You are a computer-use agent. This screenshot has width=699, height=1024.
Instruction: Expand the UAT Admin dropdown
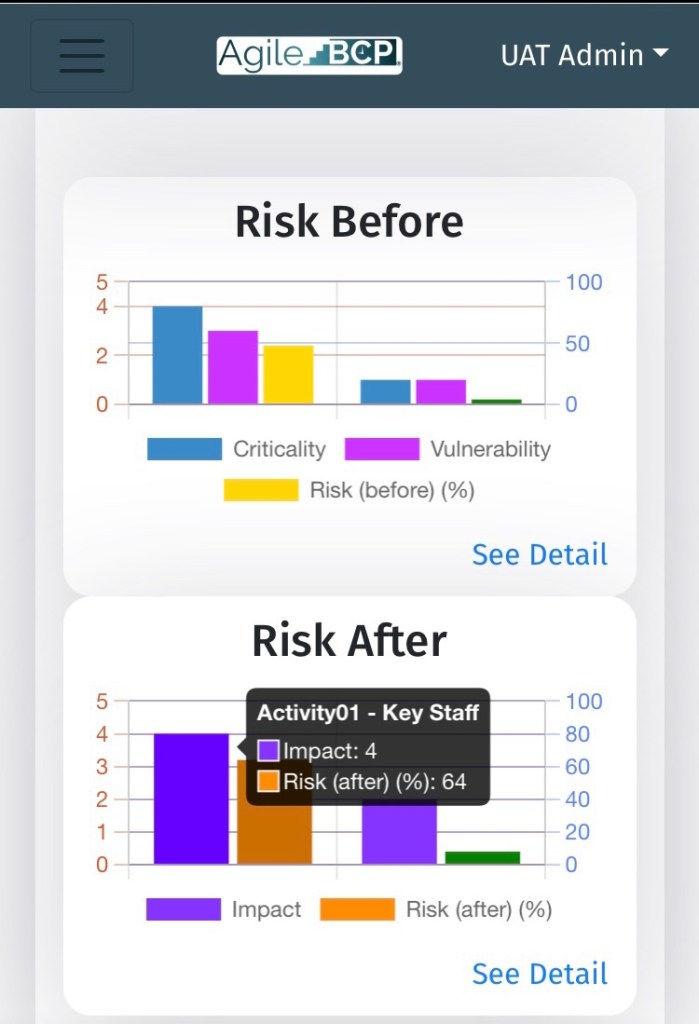pyautogui.click(x=584, y=55)
